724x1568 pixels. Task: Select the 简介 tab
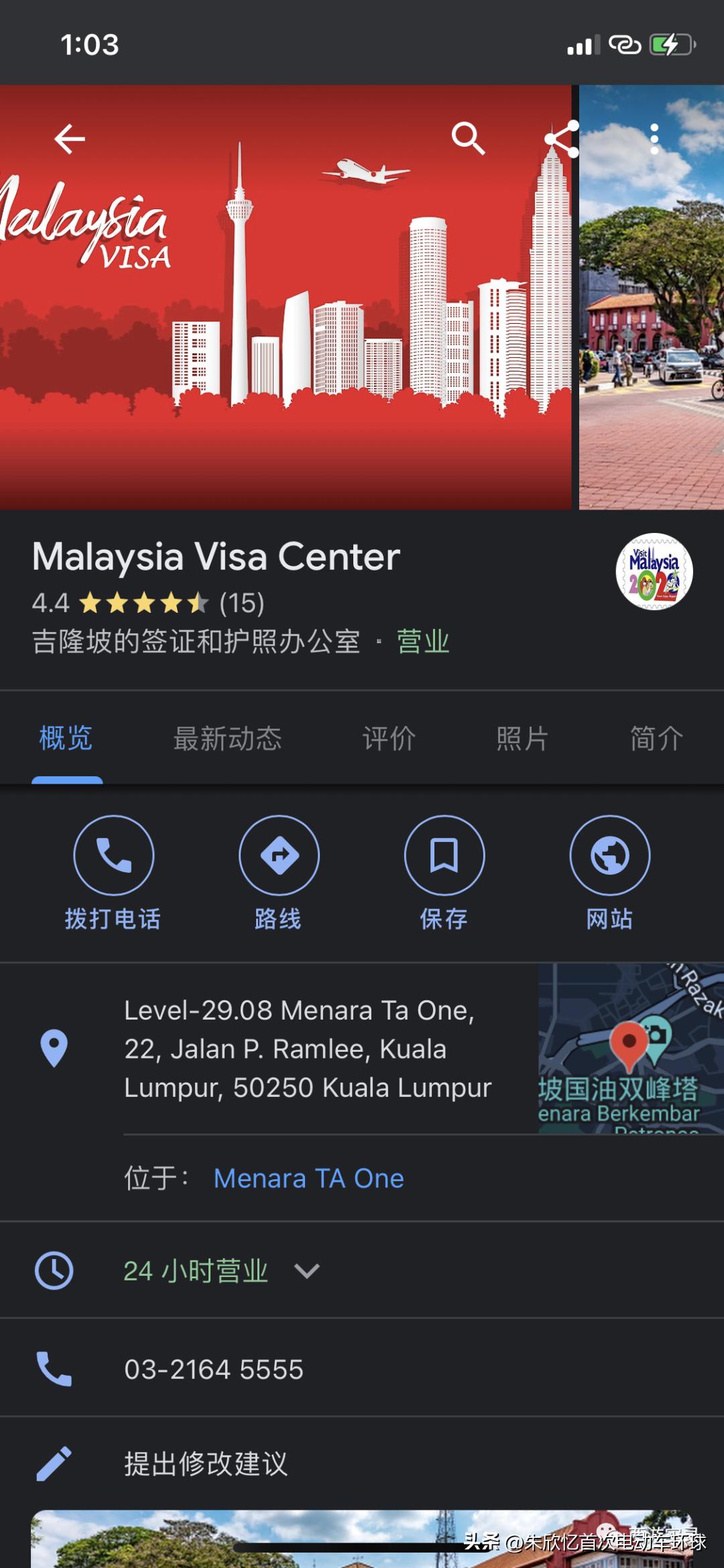(656, 739)
